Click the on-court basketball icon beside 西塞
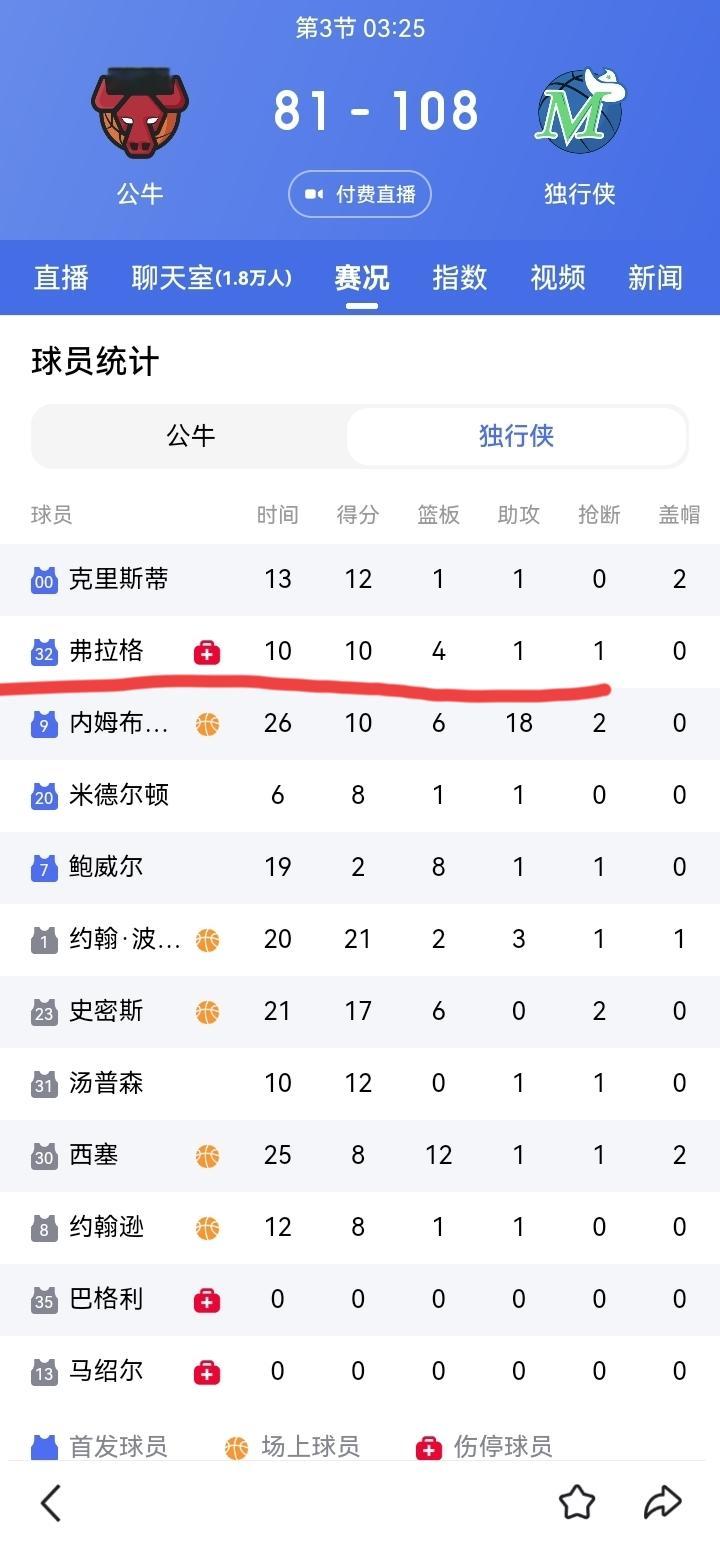Screen dimensions: 720x1546 pyautogui.click(x=208, y=1155)
